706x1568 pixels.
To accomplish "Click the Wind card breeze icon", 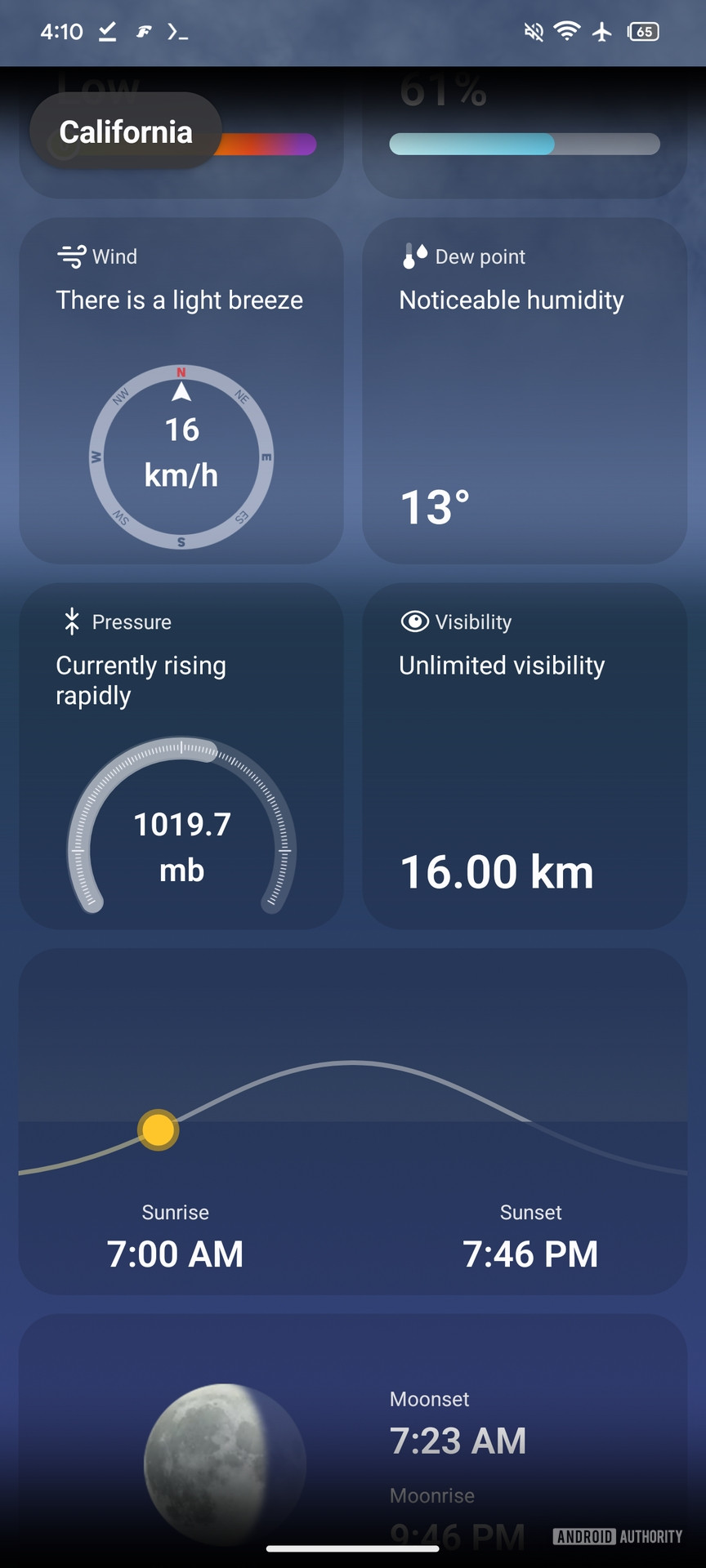I will (72, 256).
